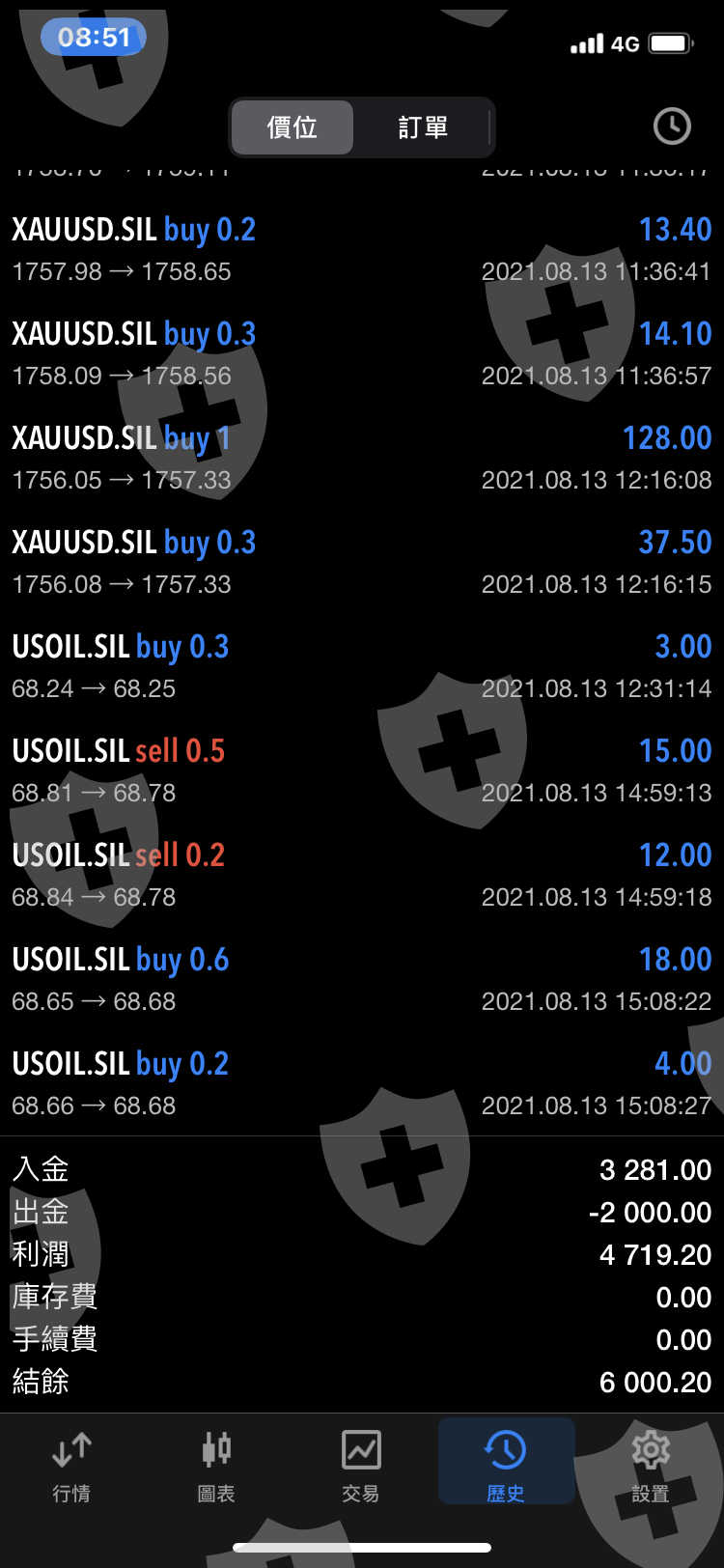Expand the XAUUSD.SIL buy 1 trade
Image resolution: width=724 pixels, height=1568 pixels.
pos(361,458)
